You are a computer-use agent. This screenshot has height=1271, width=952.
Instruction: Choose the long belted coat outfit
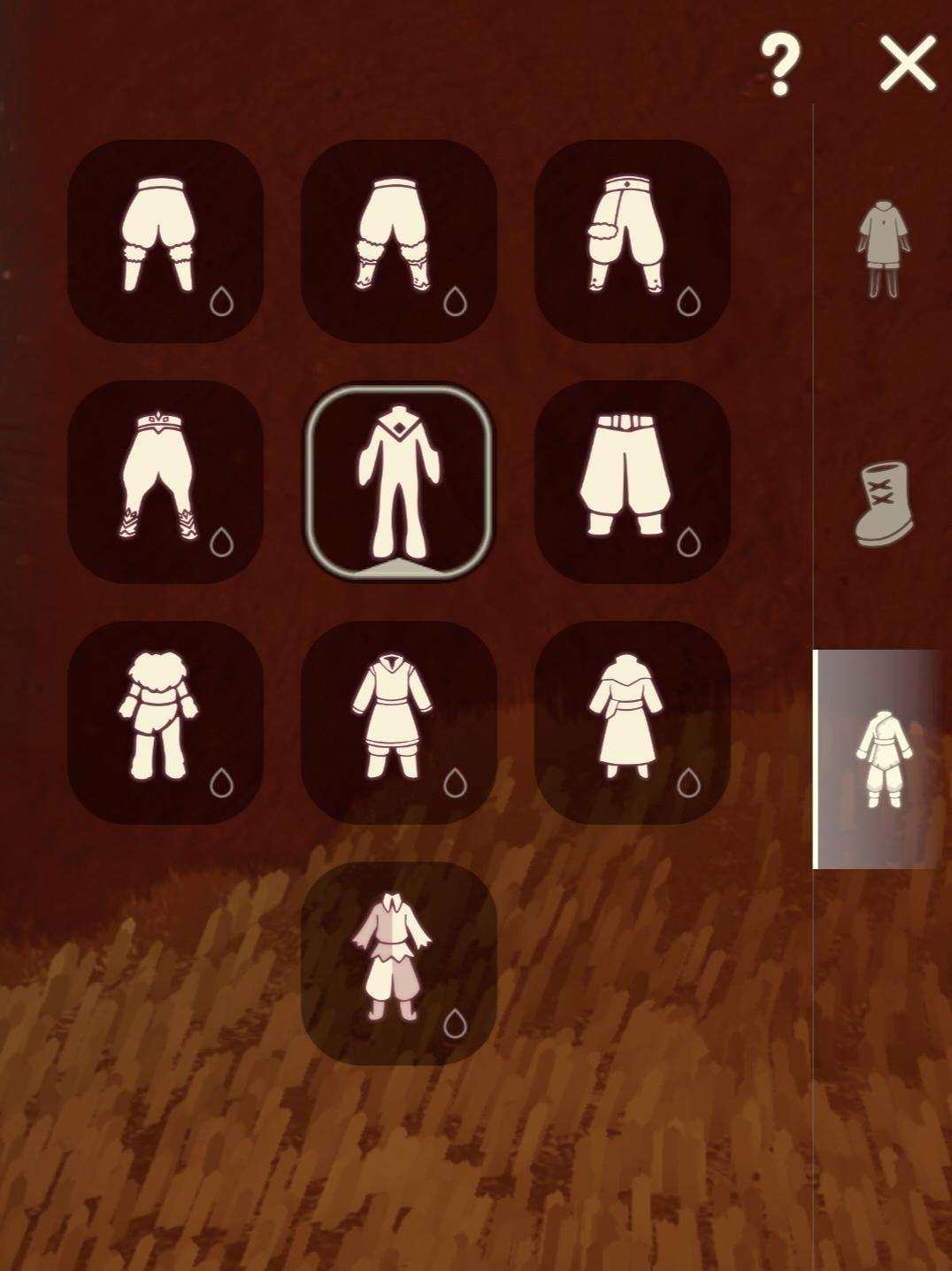pyautogui.click(x=632, y=721)
